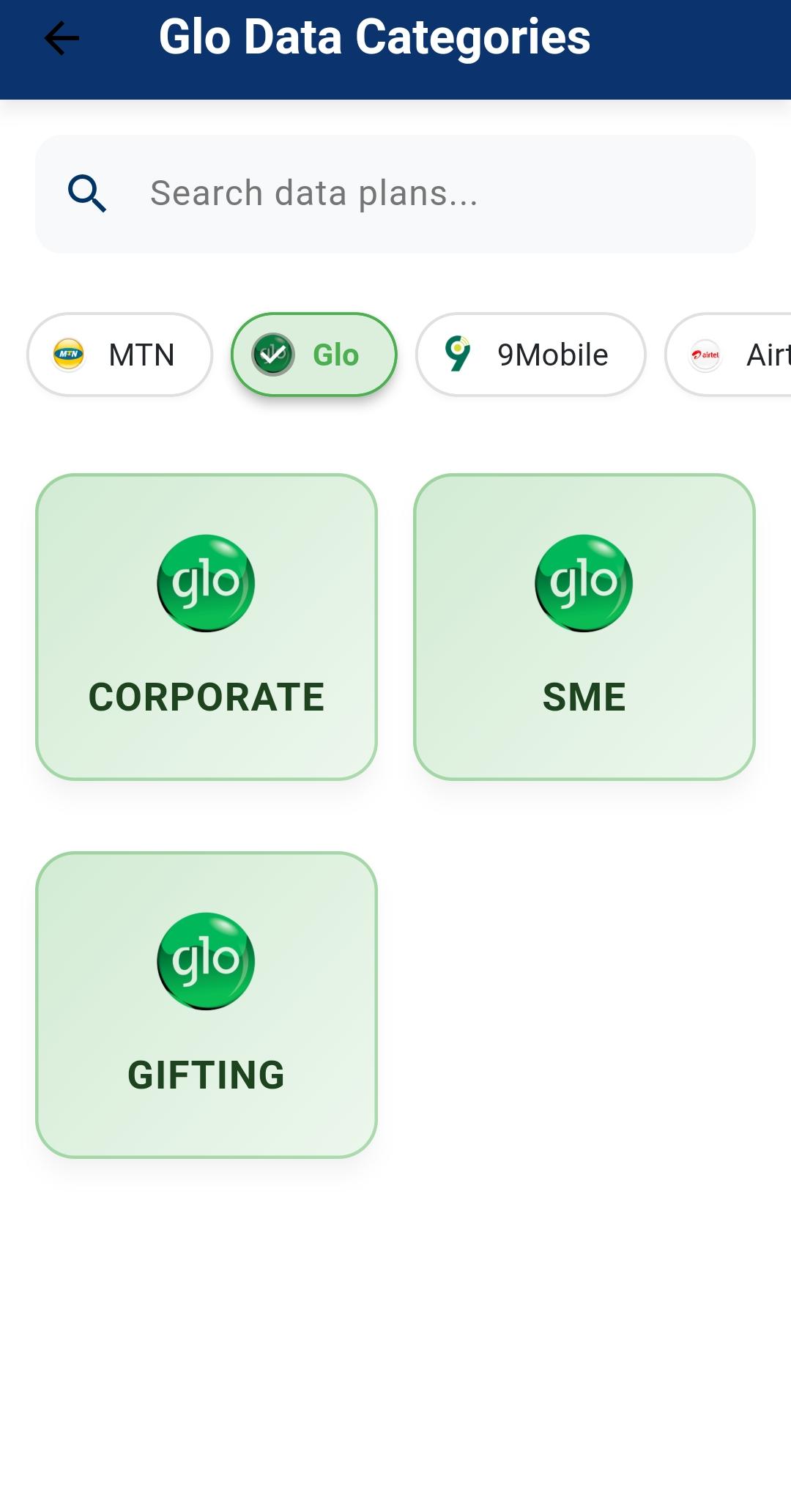Click the search magnifier icon
Screen dimensions: 791x1512
(86, 193)
